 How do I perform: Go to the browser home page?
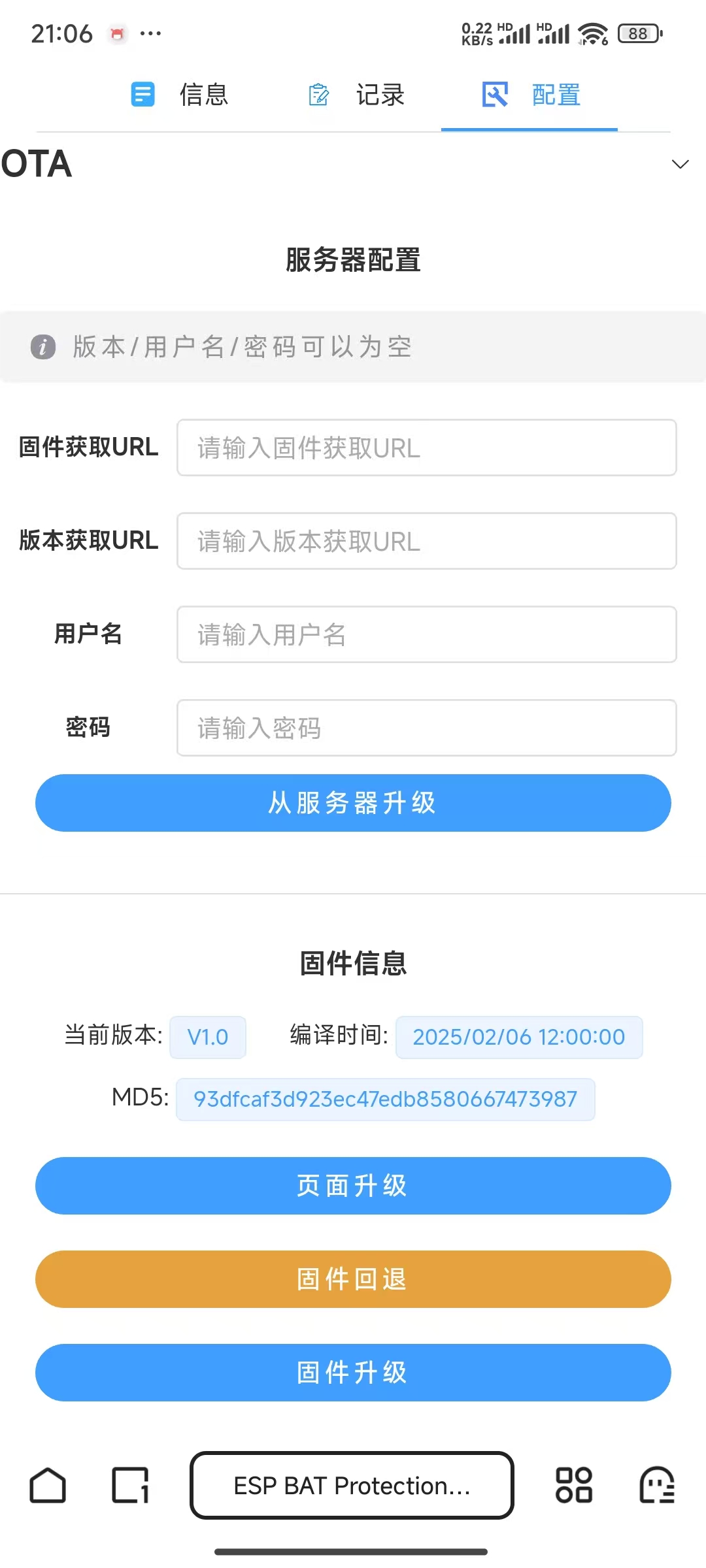(x=48, y=1486)
